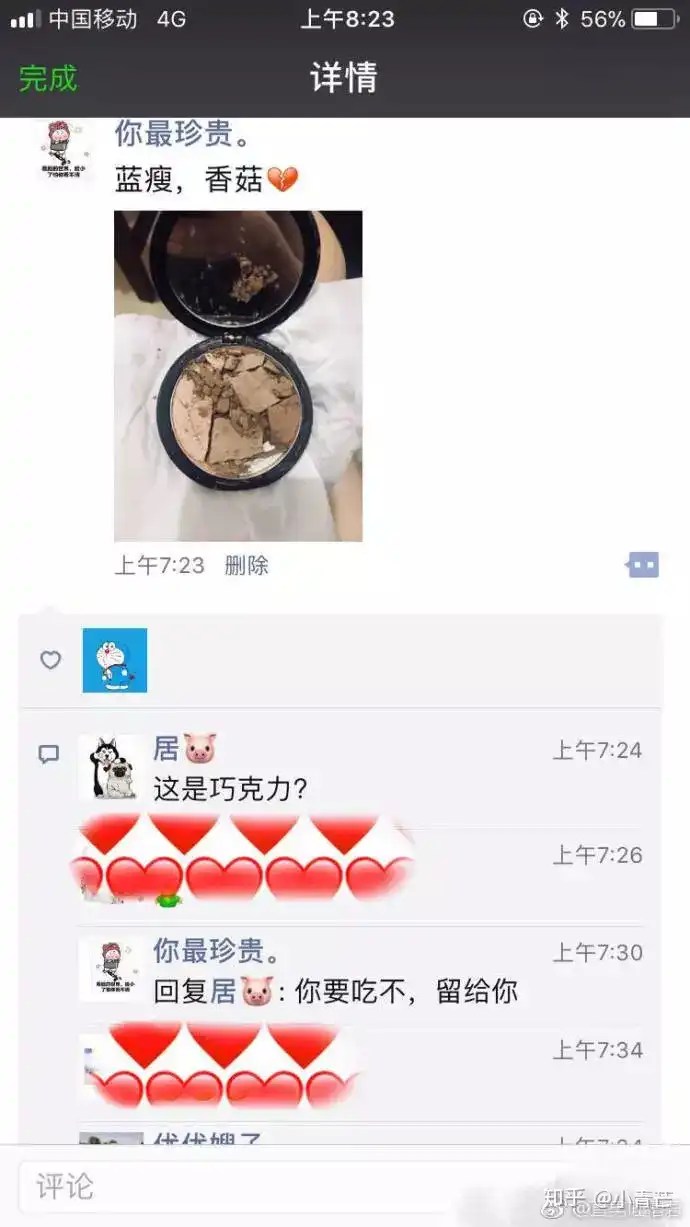Tap 删除 to delete this post
Screen dimensions: 690x1227
coord(246,565)
